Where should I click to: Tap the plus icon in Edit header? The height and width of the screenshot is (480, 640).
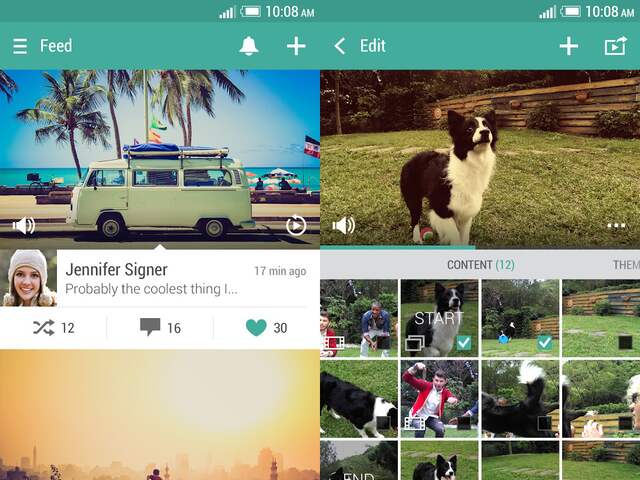pyautogui.click(x=568, y=46)
